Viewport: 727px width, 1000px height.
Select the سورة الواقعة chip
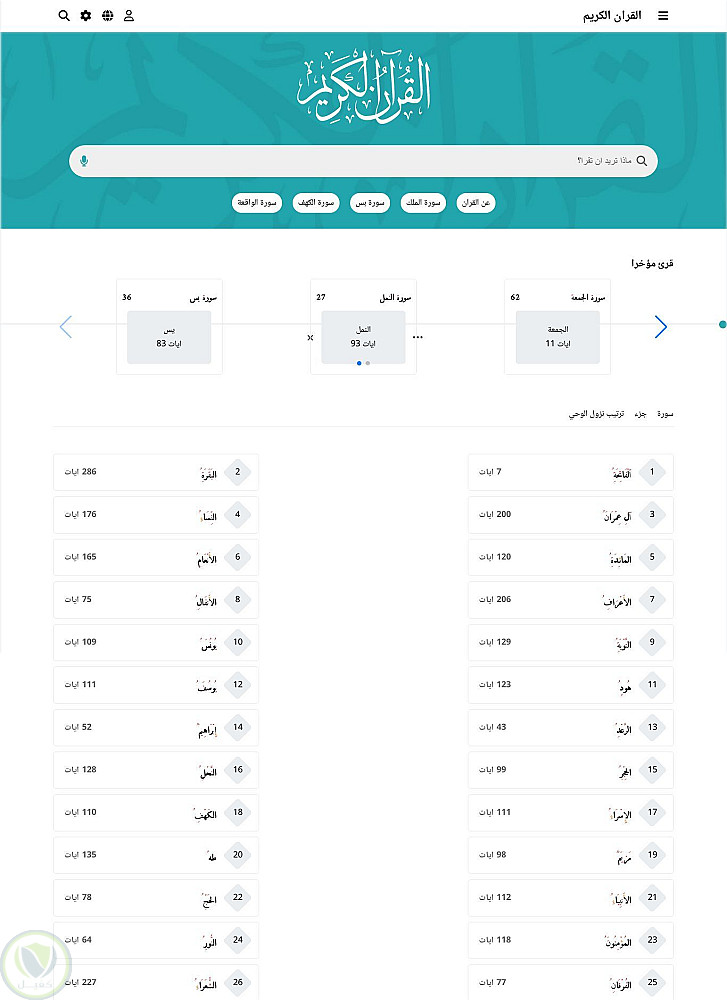click(258, 203)
